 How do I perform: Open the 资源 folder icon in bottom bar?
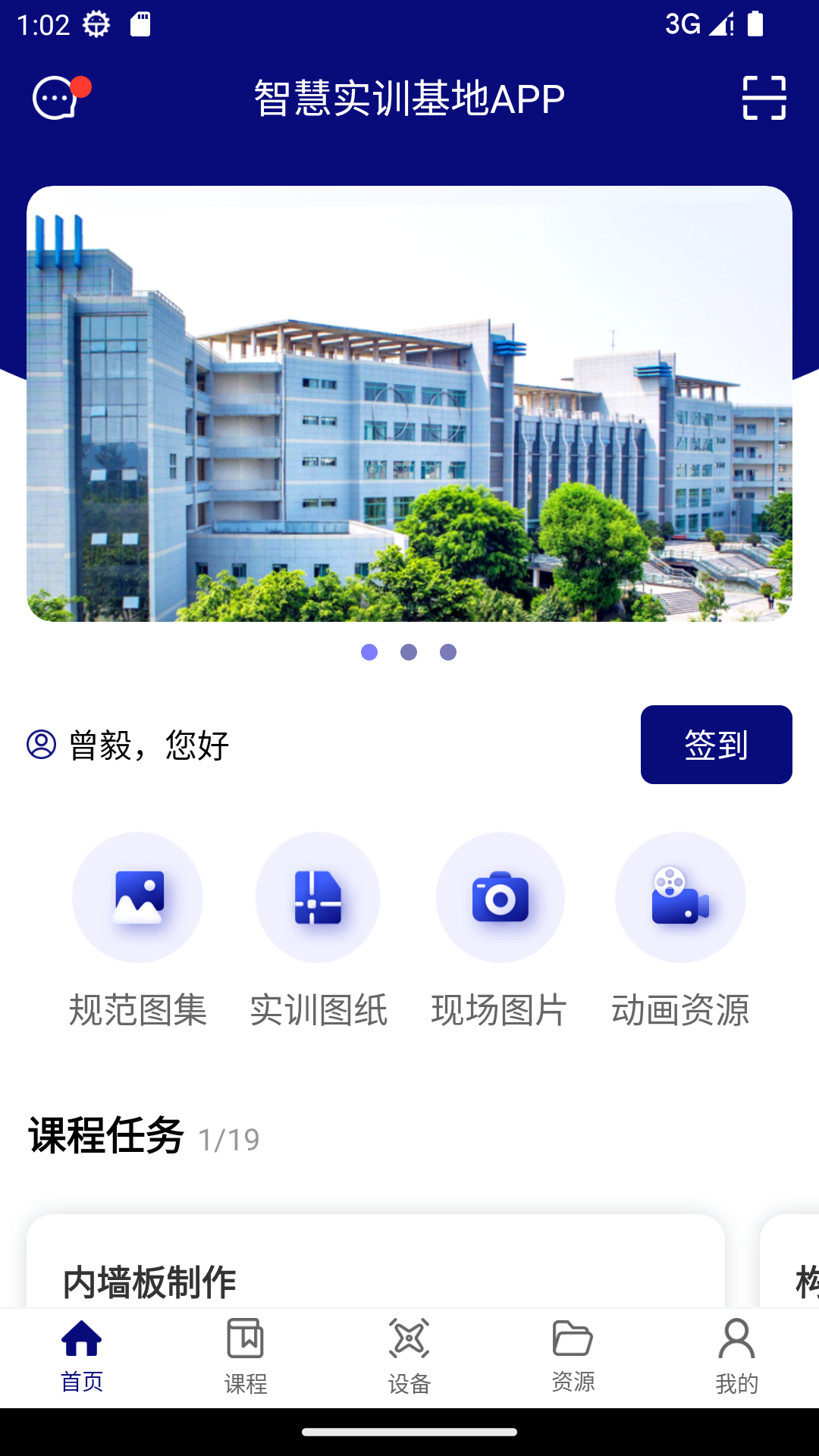coord(573,1357)
